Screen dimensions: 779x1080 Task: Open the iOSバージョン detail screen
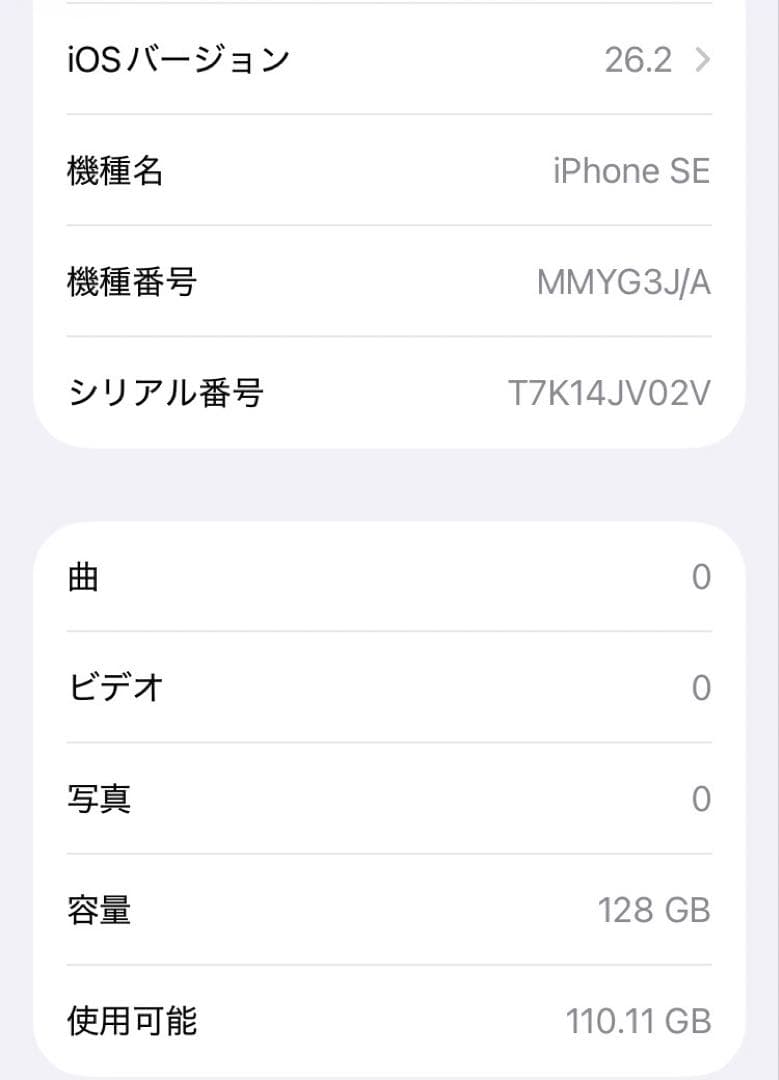pyautogui.click(x=390, y=59)
